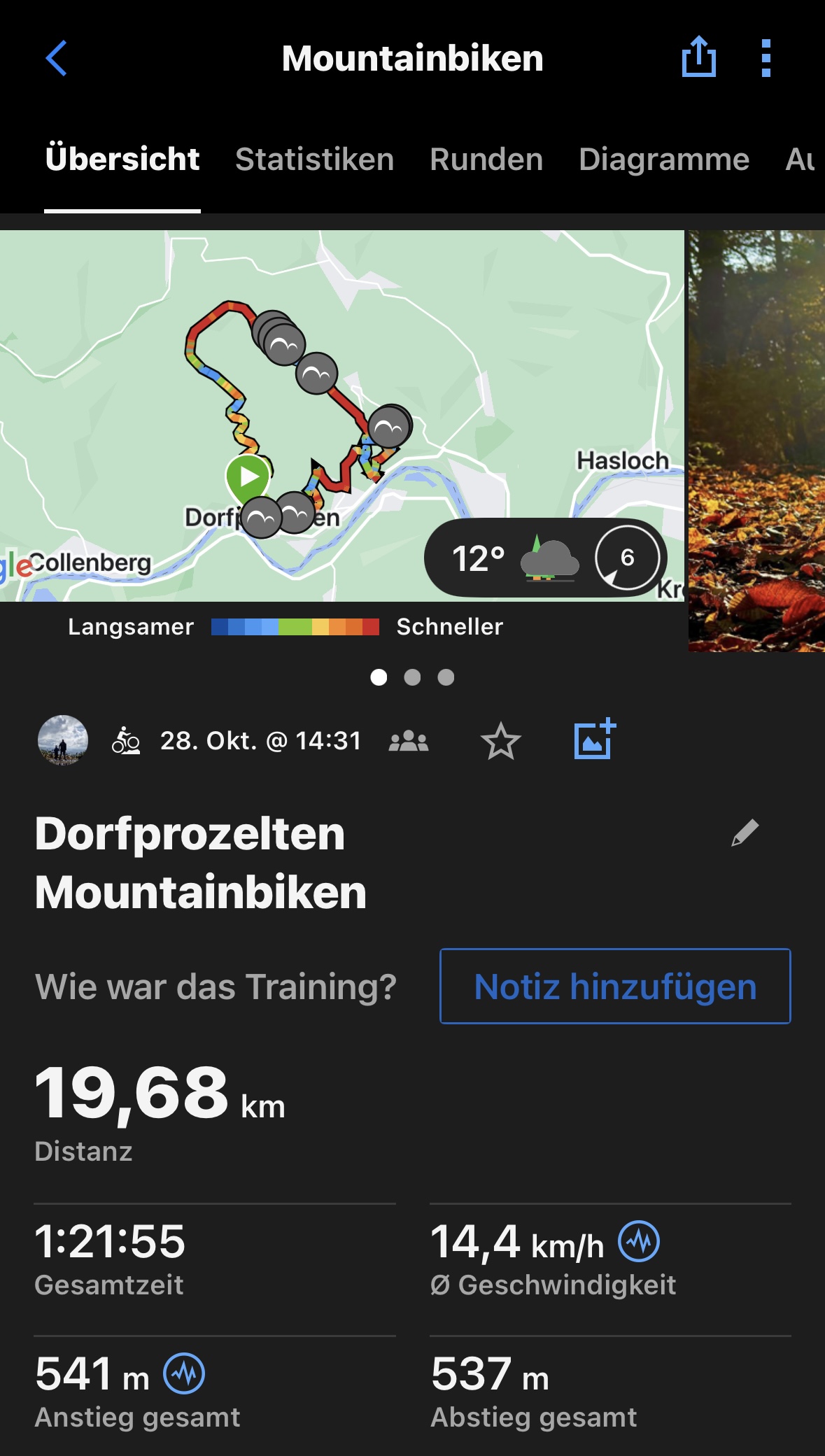825x1456 pixels.
Task: Open the three-dot overflow menu
Action: click(x=766, y=58)
